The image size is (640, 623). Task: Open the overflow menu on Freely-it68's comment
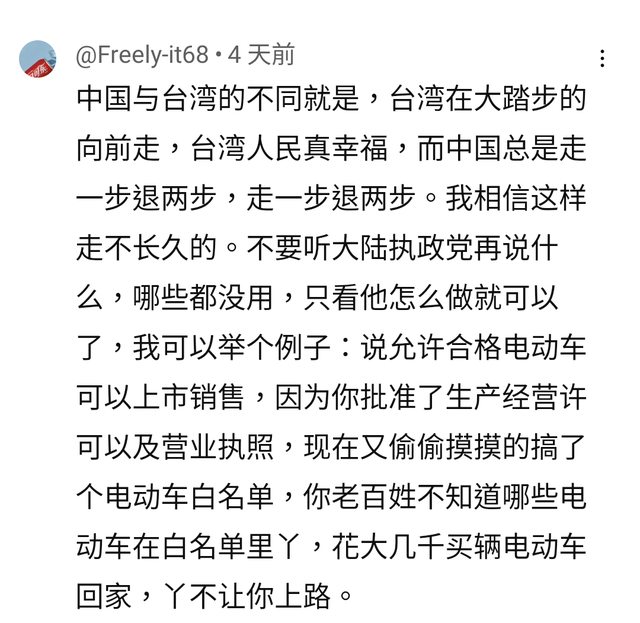(x=602, y=58)
